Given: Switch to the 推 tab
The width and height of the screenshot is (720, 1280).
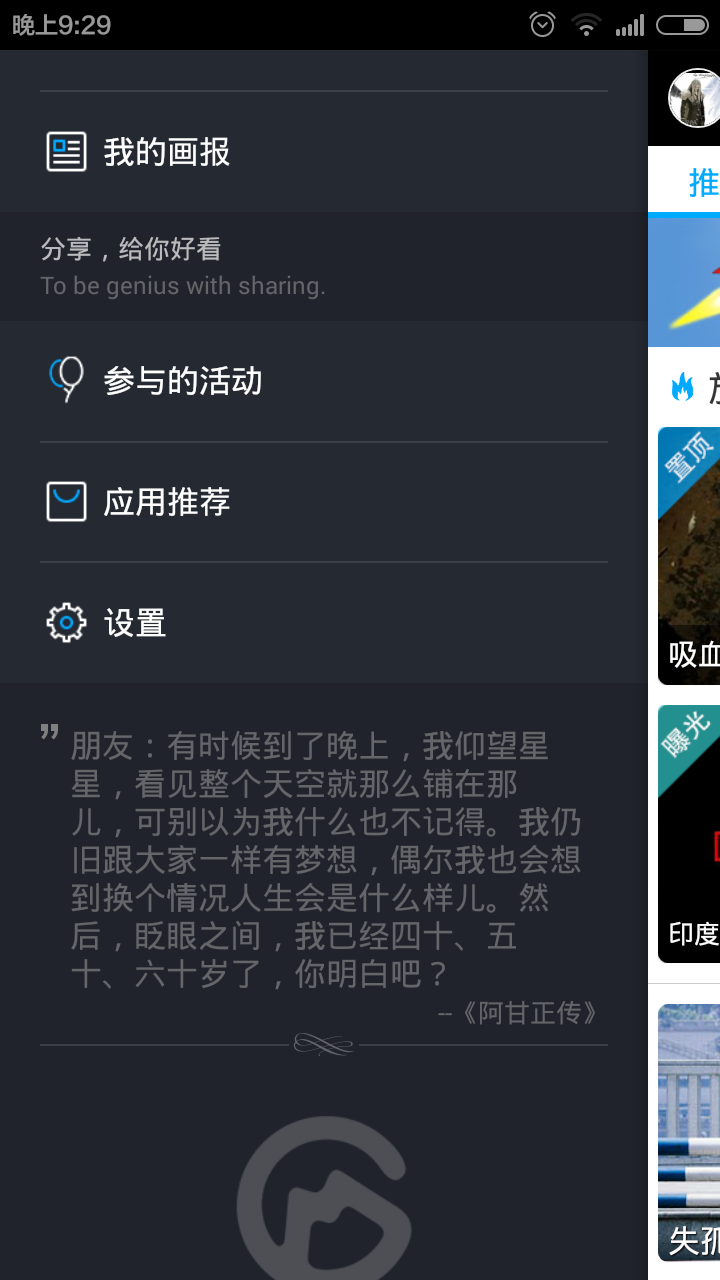Looking at the screenshot, I should pyautogui.click(x=703, y=182).
